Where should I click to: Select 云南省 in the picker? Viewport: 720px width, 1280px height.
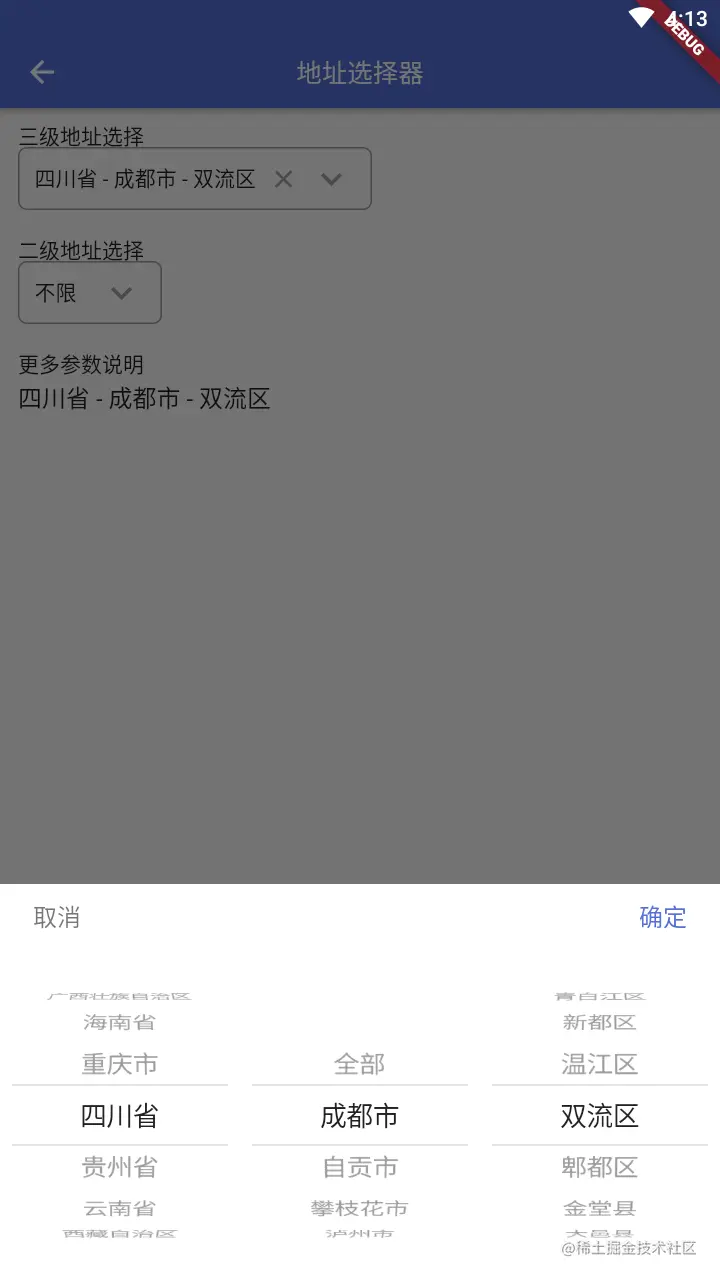(x=120, y=1207)
